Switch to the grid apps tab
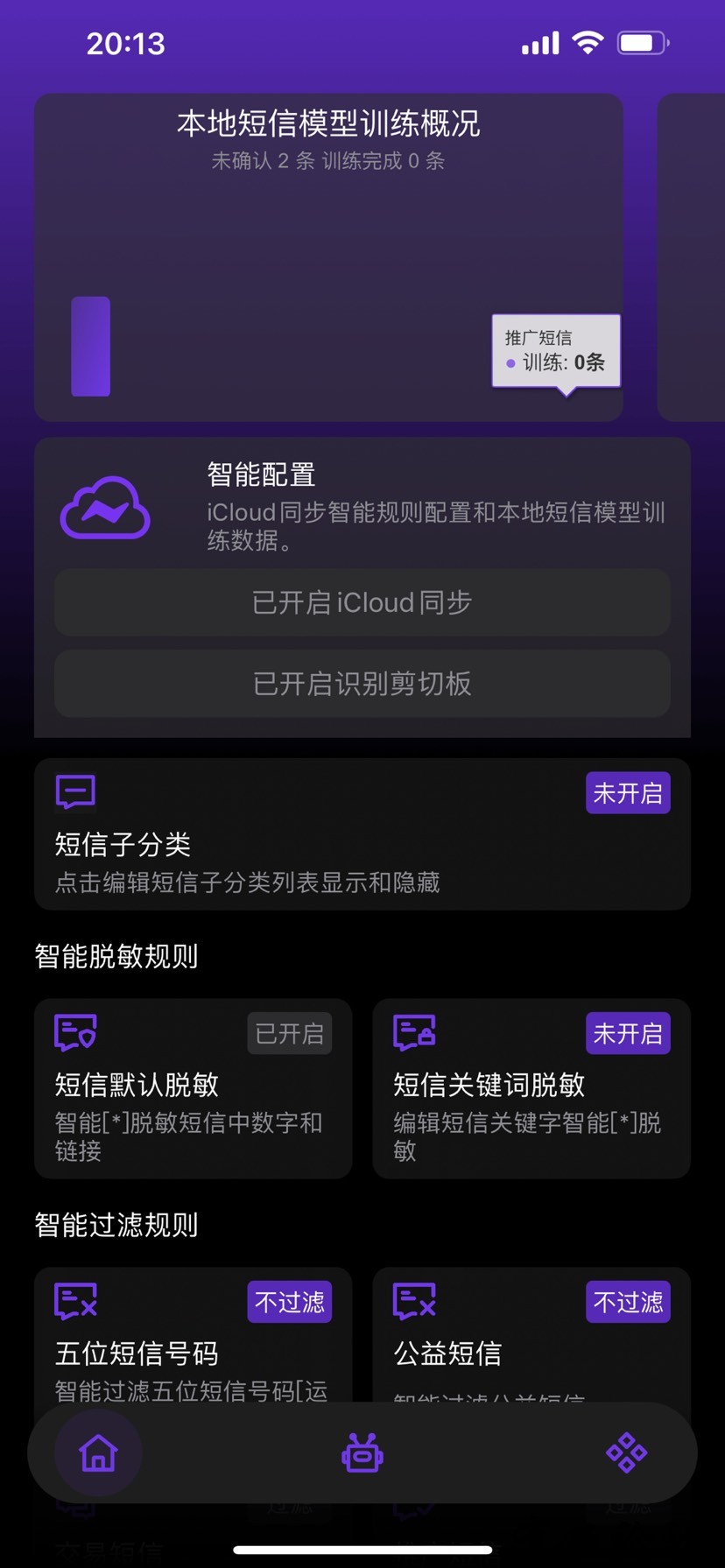The height and width of the screenshot is (1568, 725). (626, 1453)
